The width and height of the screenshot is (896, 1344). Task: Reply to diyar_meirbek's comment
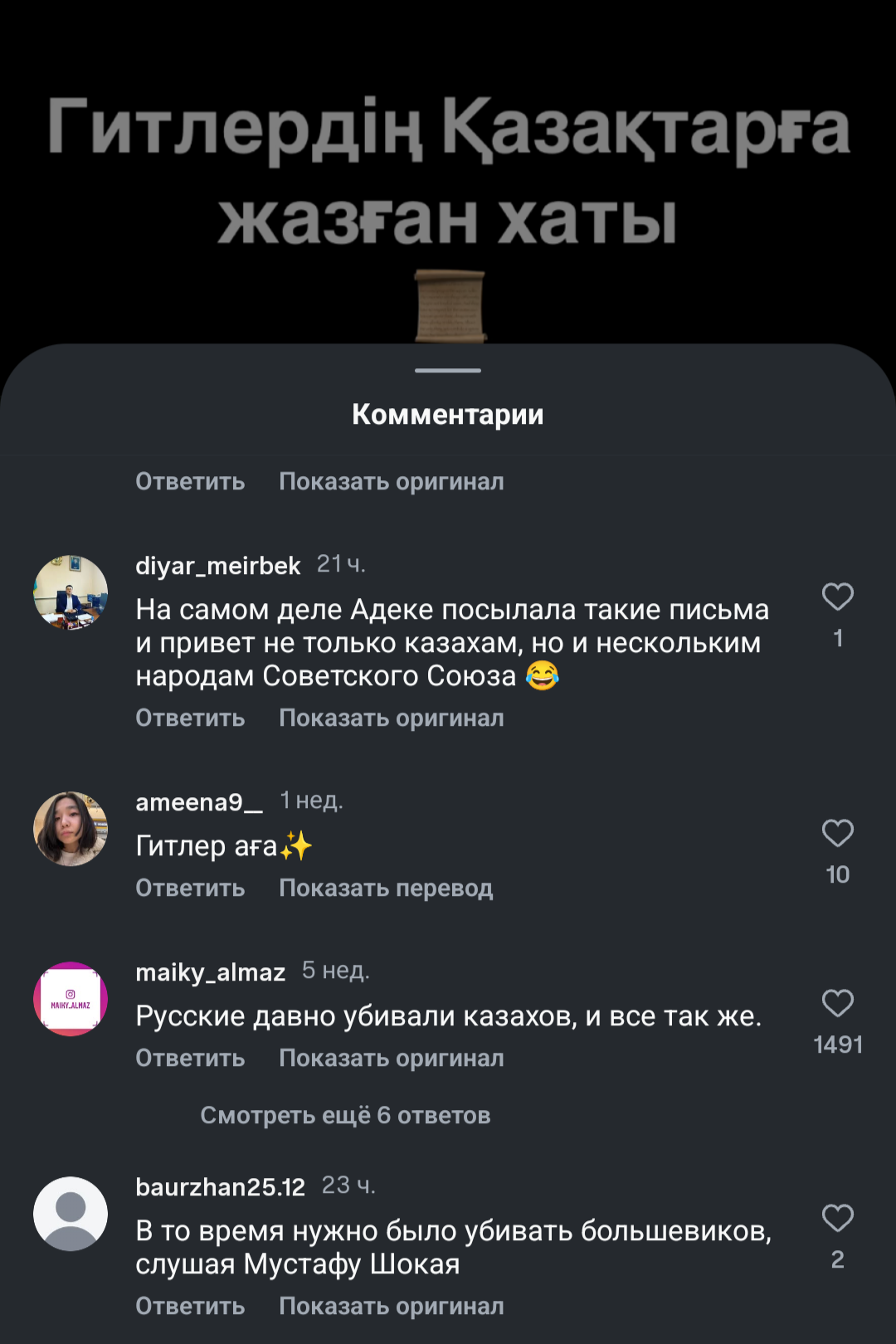pyautogui.click(x=190, y=718)
